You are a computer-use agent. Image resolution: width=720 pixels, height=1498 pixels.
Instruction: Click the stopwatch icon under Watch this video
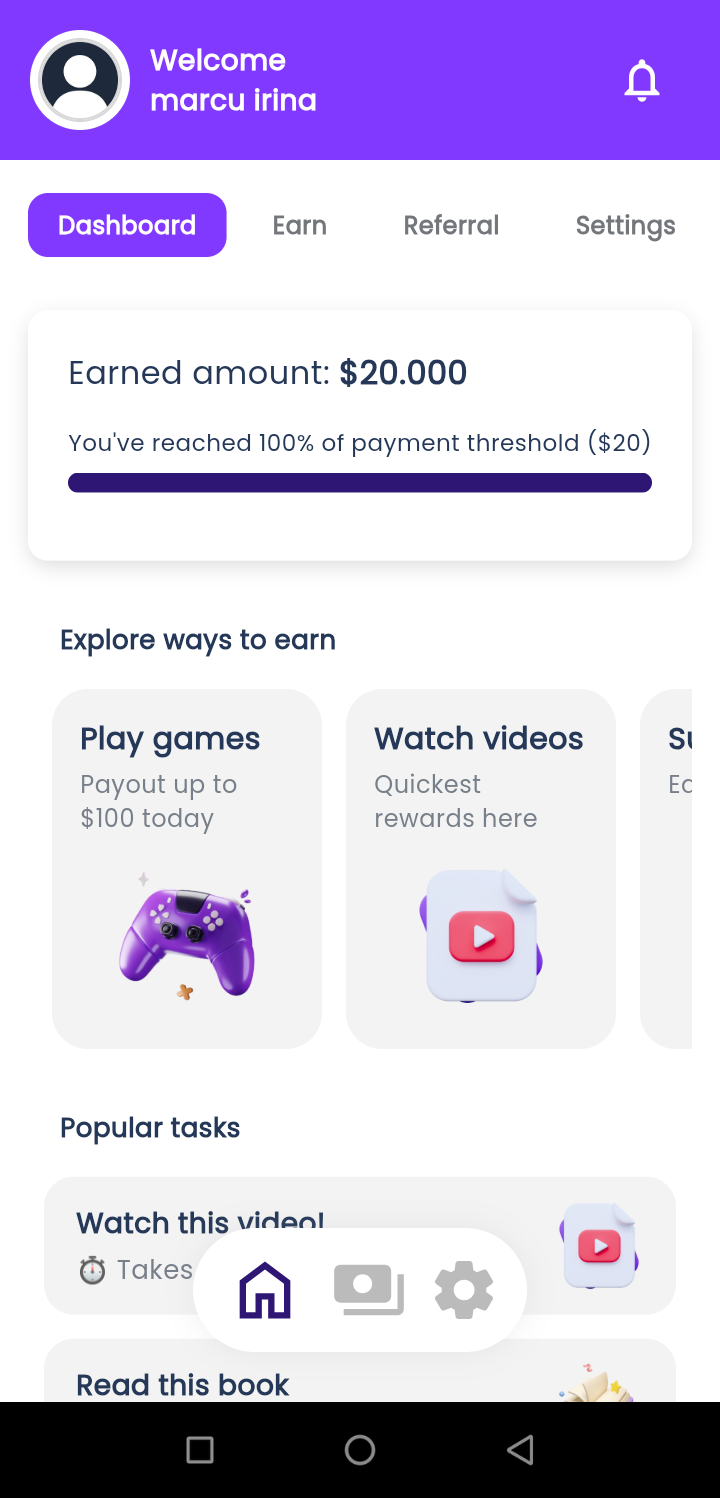tap(91, 1269)
